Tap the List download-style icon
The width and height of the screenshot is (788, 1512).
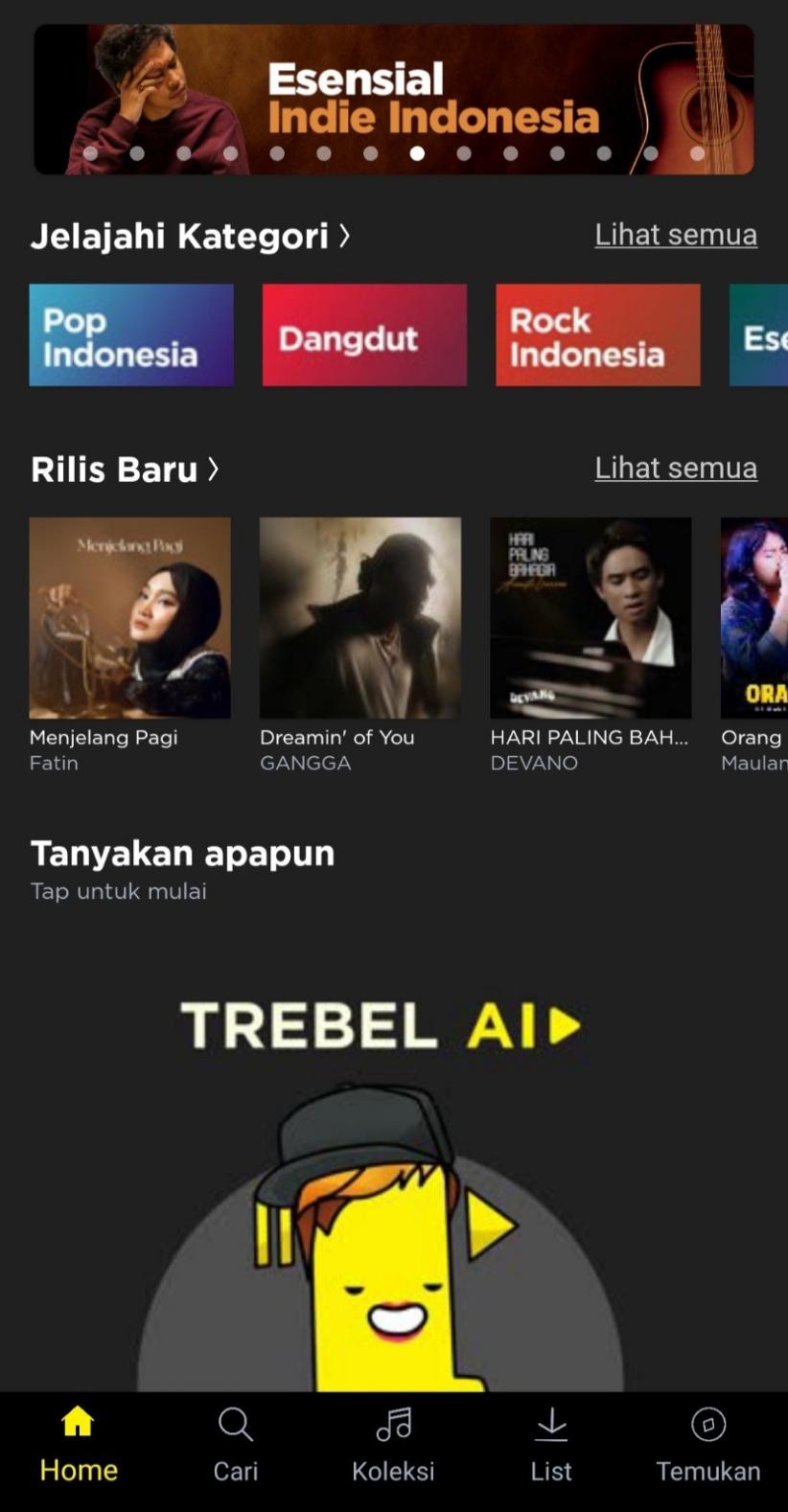pyautogui.click(x=551, y=1425)
